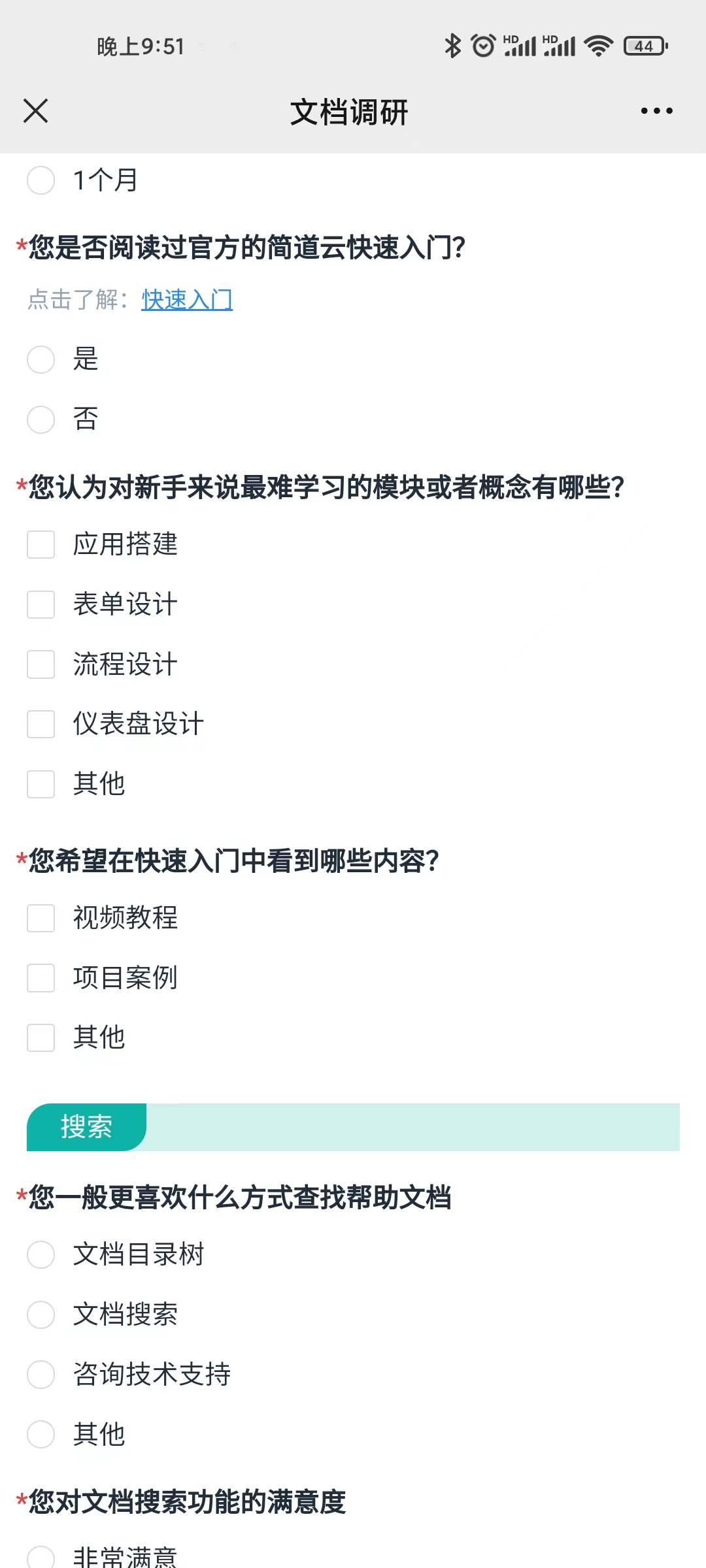The height and width of the screenshot is (1568, 706).
Task: Check 其他 under quick start content question
Action: [x=41, y=1037]
